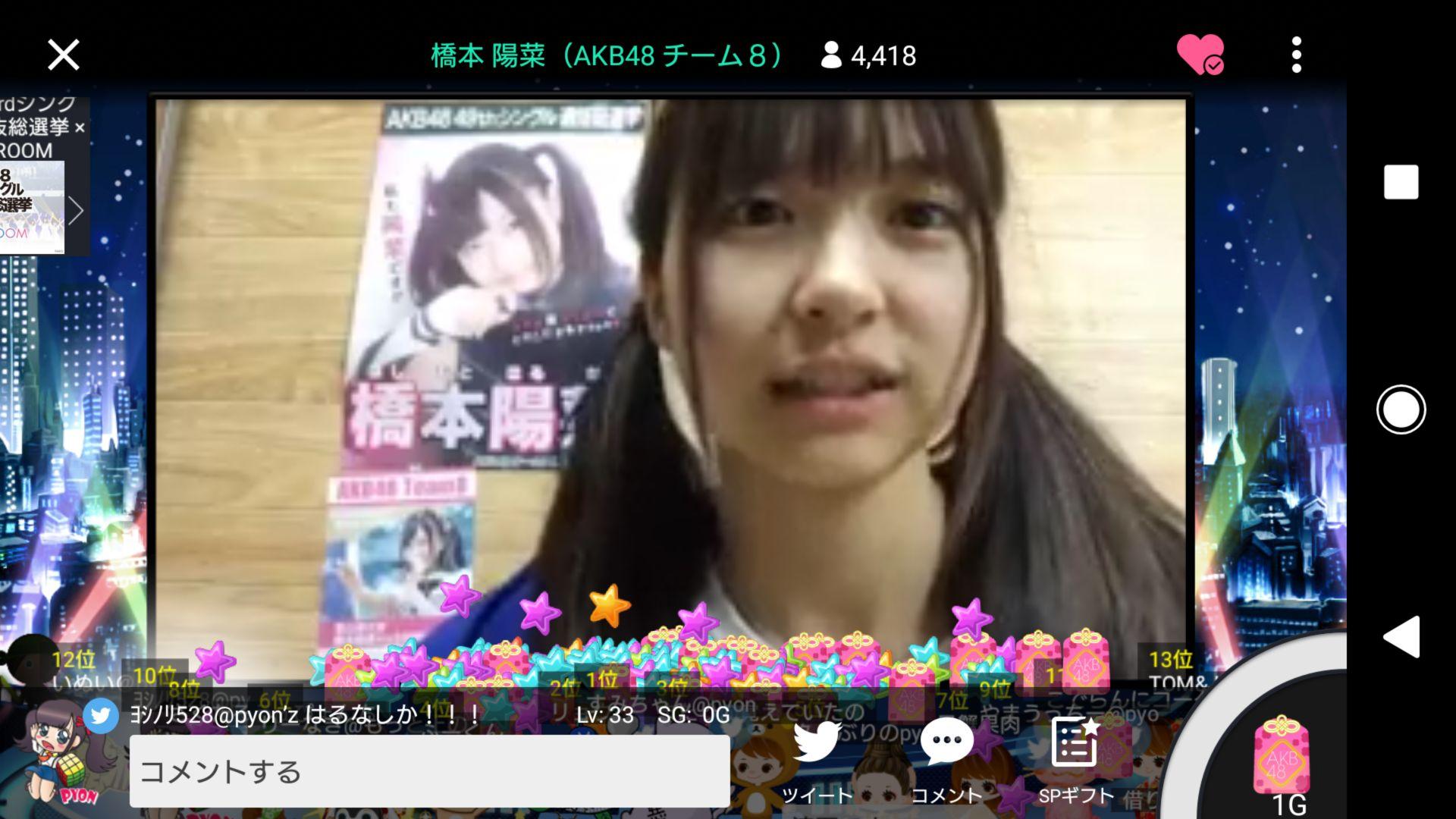The image size is (1456, 819).
Task: Tap the コメントする comment field
Action: pos(429,771)
